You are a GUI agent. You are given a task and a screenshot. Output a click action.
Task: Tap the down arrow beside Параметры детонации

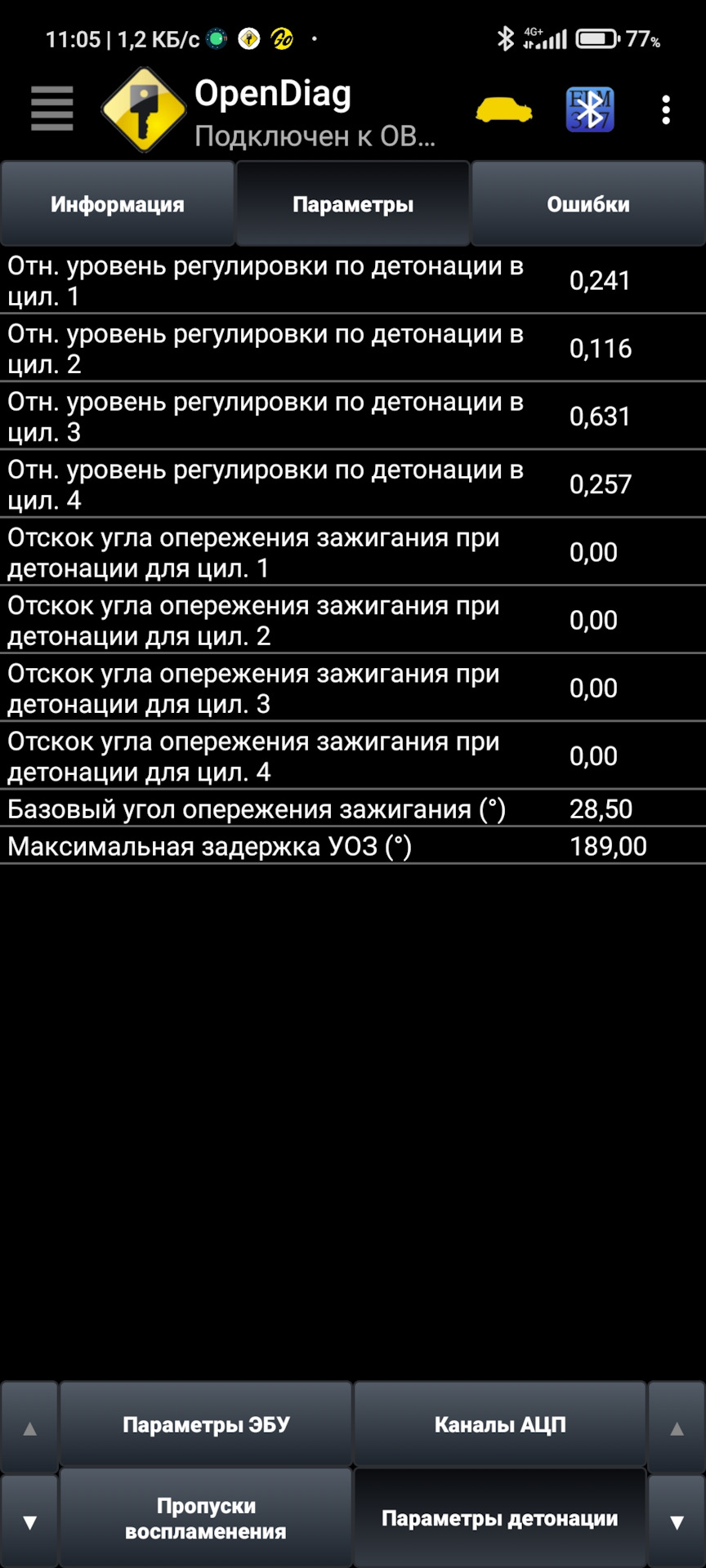click(677, 1521)
